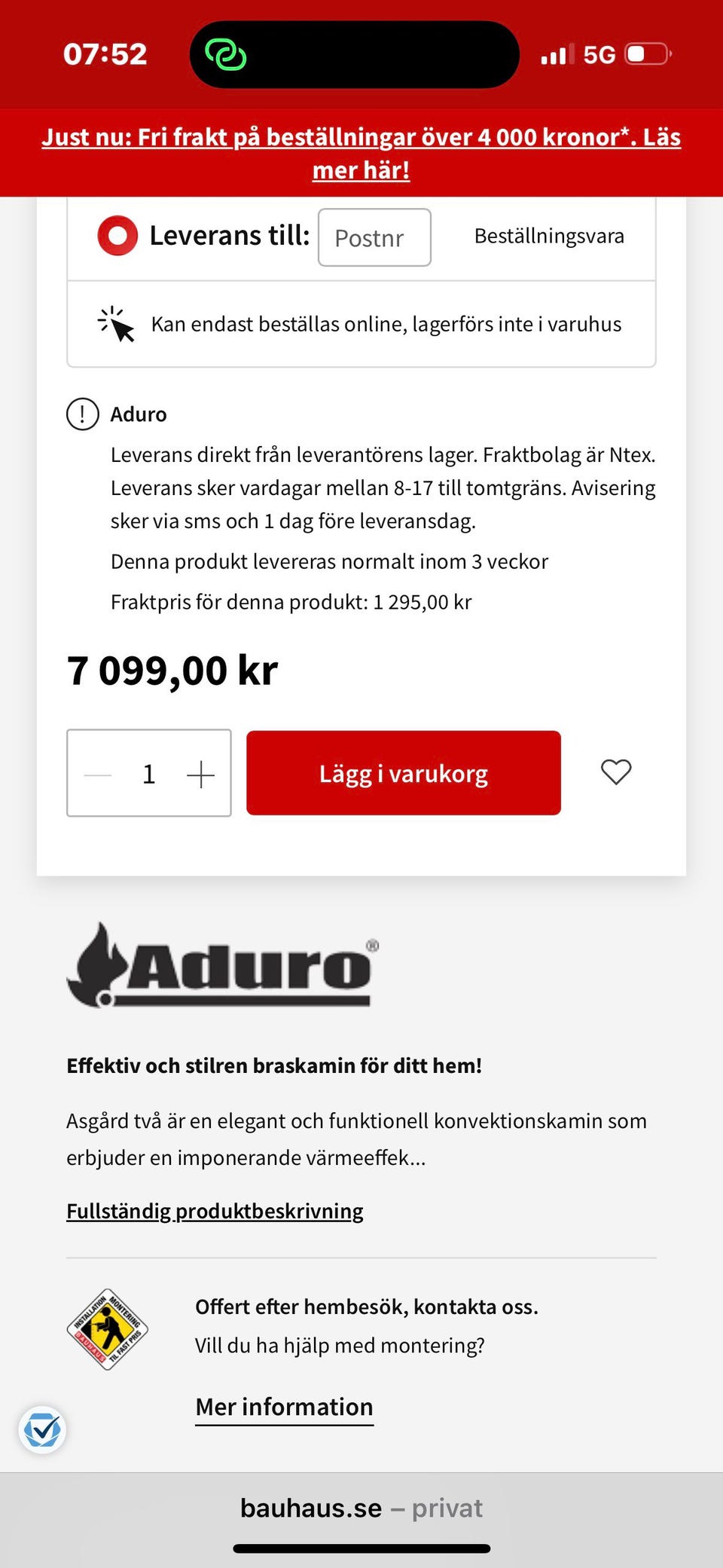Tap the red delivery circle icon

[117, 234]
